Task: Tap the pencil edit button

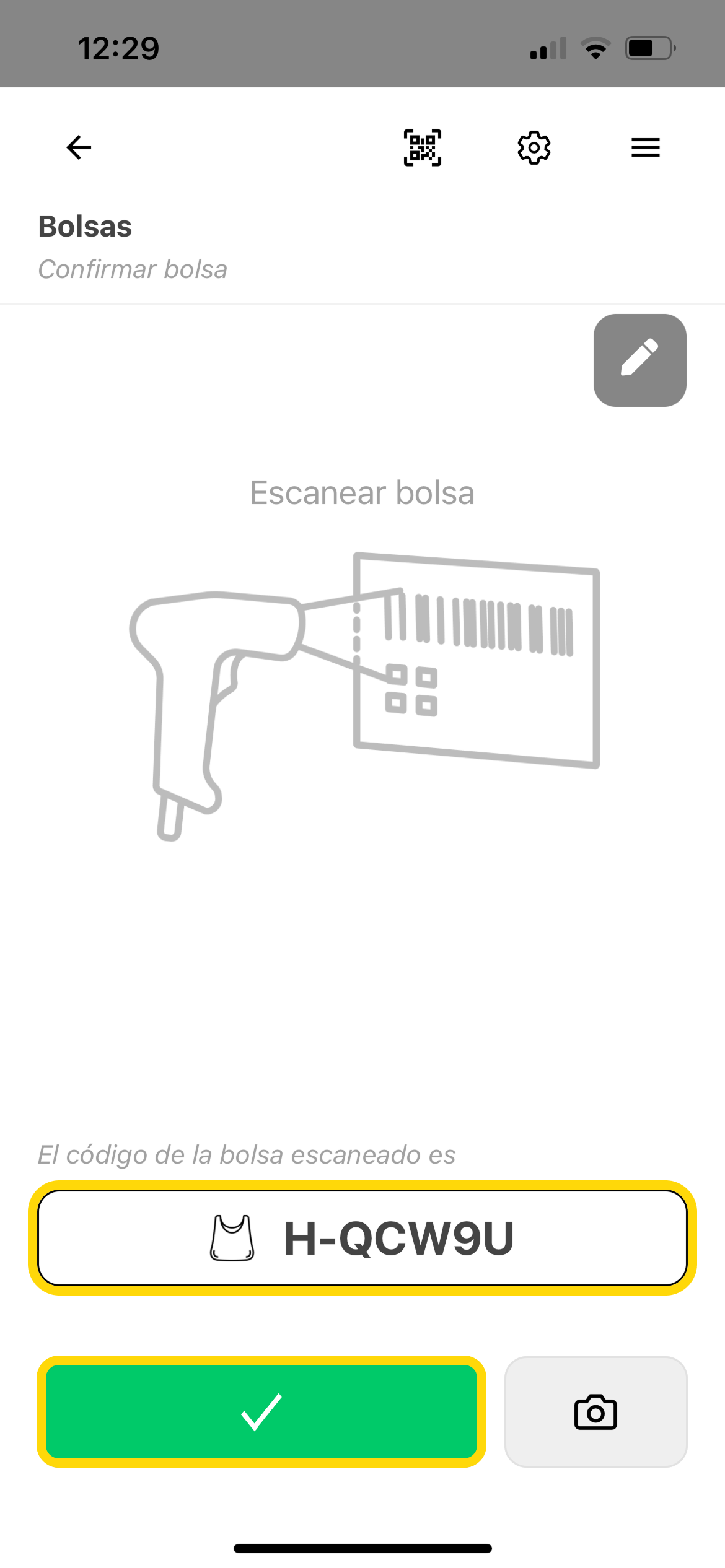Action: pos(639,360)
